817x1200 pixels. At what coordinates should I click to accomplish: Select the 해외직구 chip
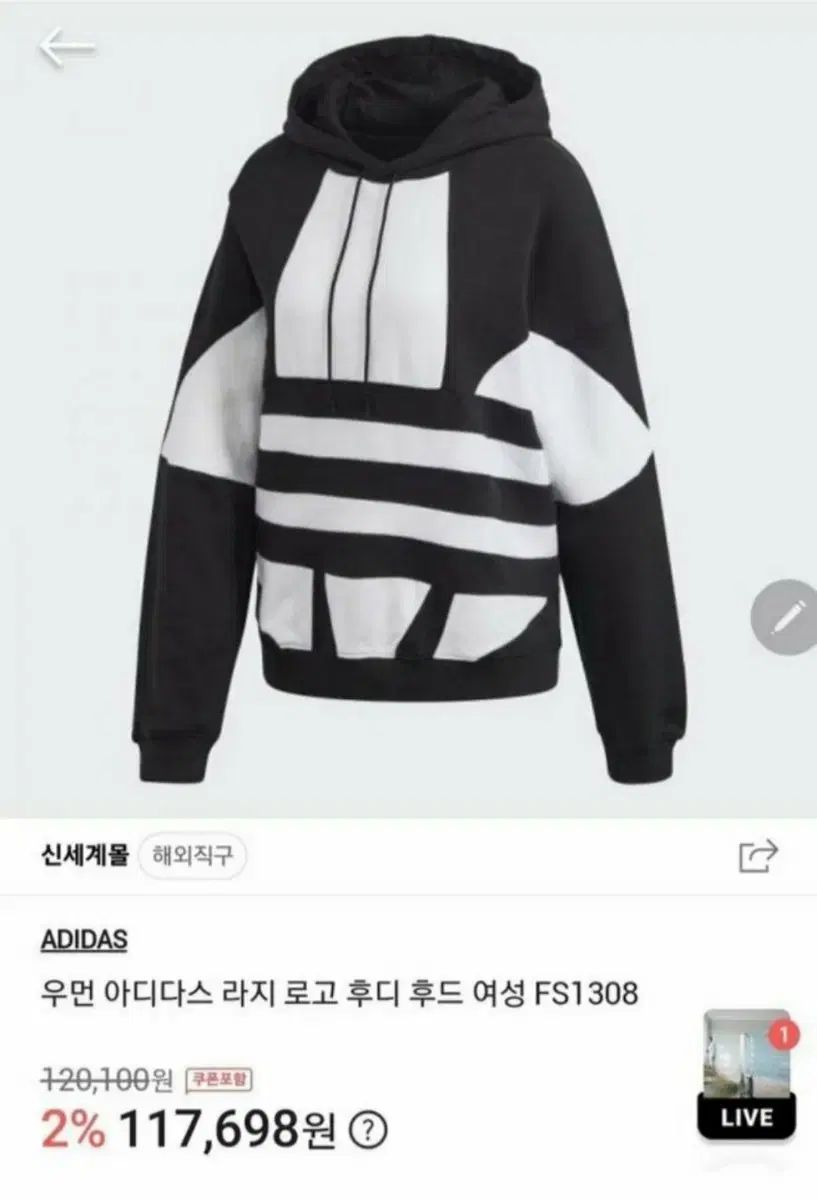click(194, 856)
